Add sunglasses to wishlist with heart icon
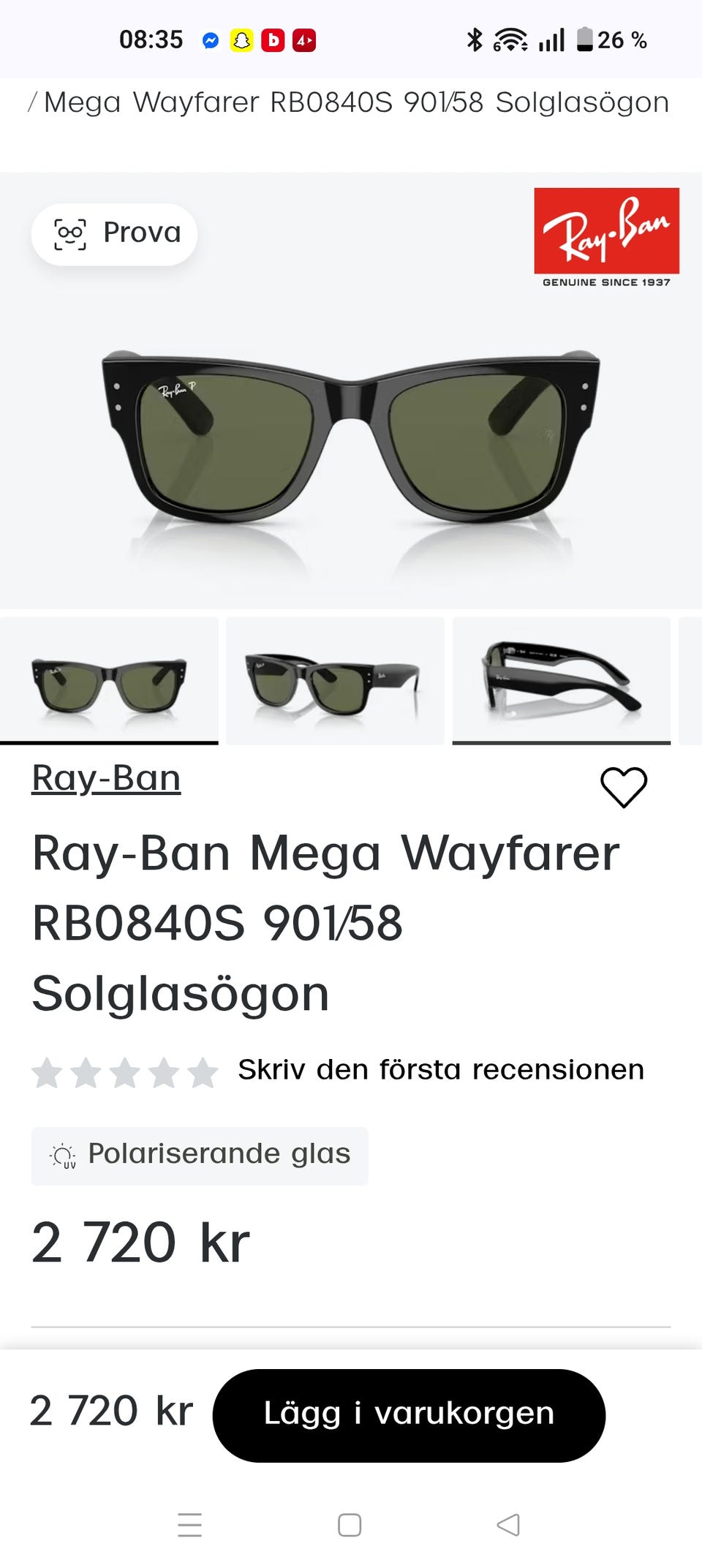 (623, 787)
